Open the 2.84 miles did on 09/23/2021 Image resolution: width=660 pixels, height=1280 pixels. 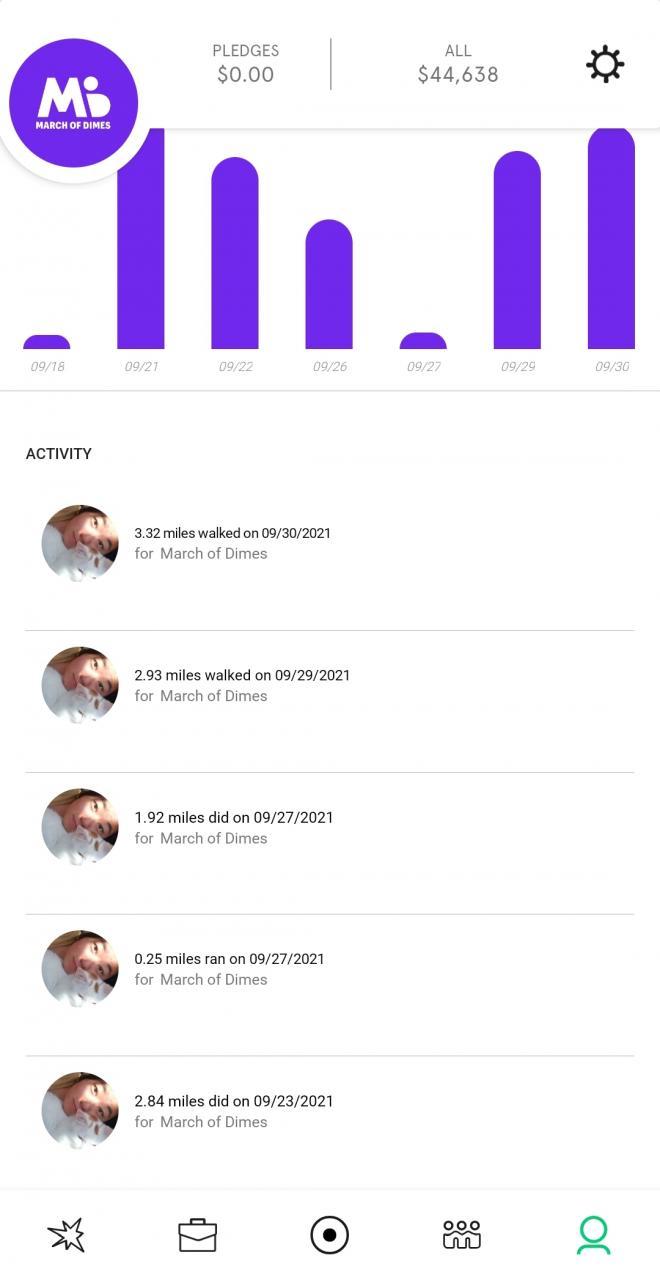pyautogui.click(x=234, y=1111)
